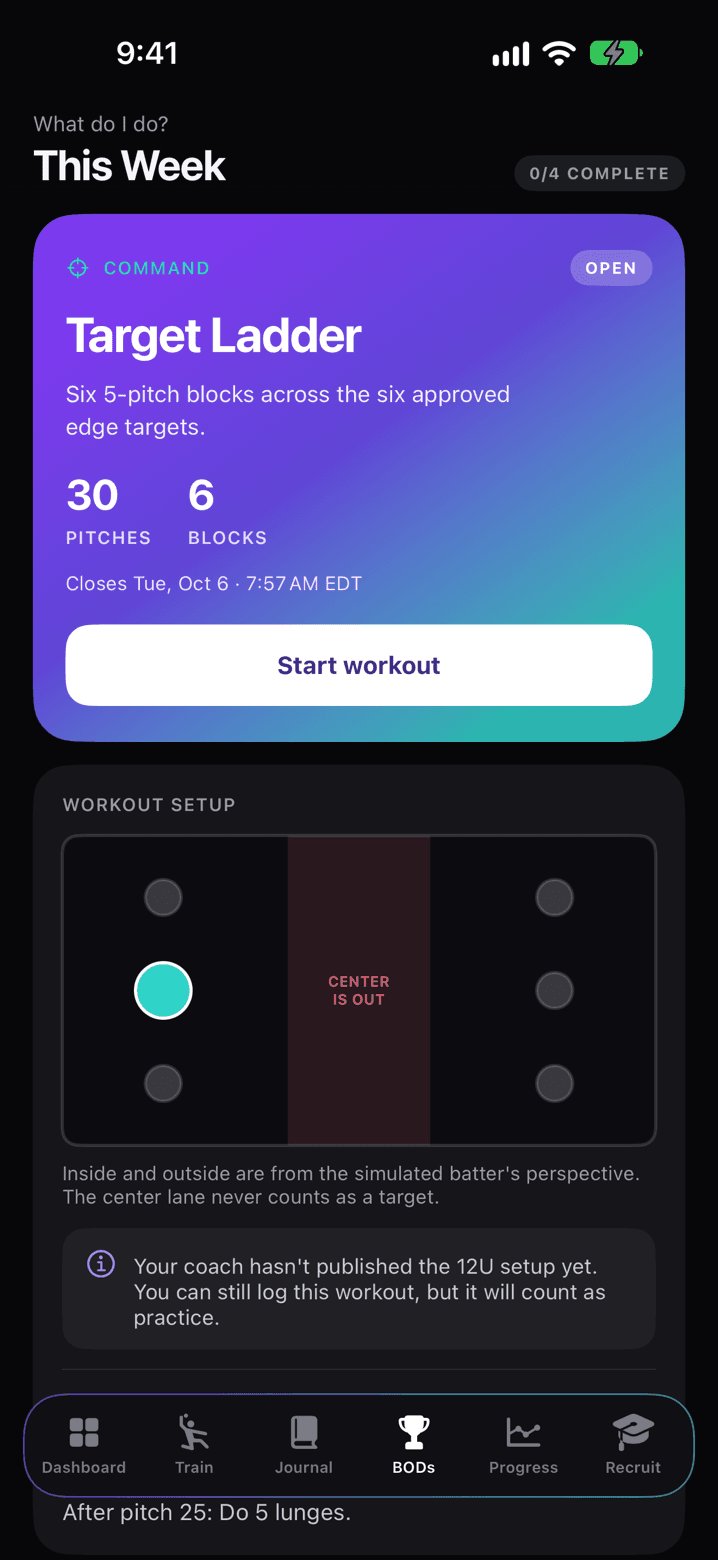
Task: Open the Train tab
Action: click(194, 1446)
